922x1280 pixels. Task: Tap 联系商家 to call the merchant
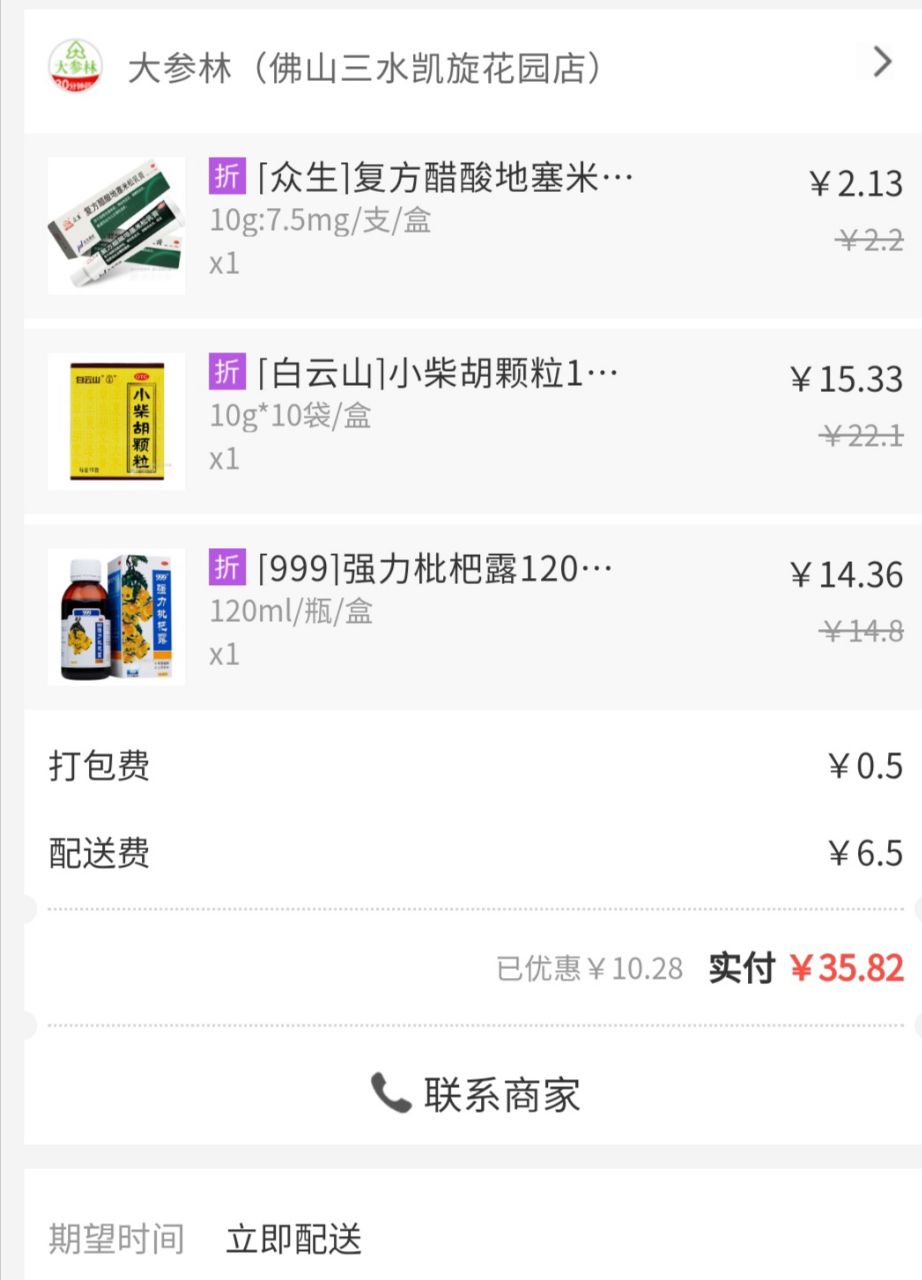(x=475, y=1094)
